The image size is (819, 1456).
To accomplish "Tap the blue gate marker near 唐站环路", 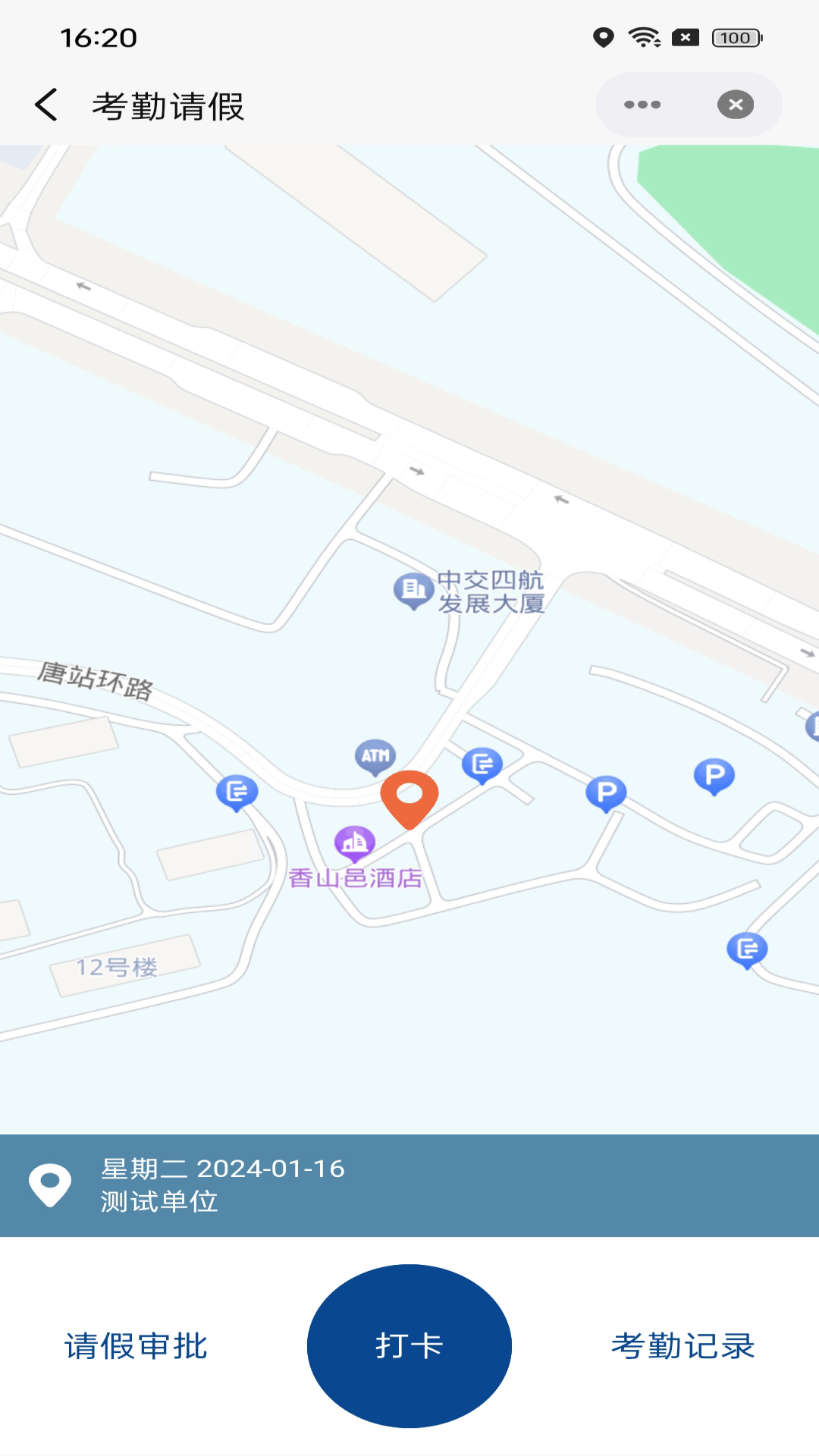I will click(236, 792).
